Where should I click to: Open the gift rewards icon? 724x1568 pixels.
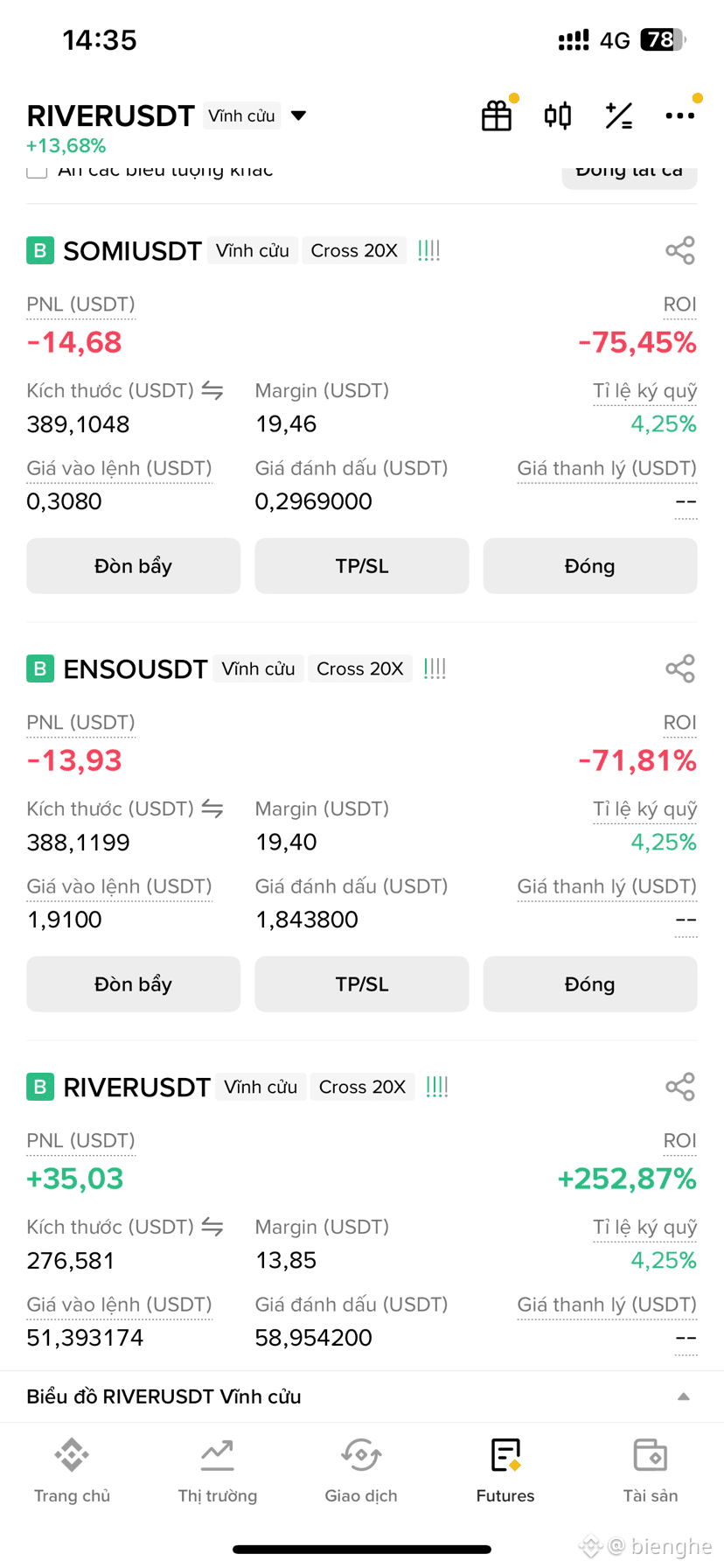[x=497, y=115]
